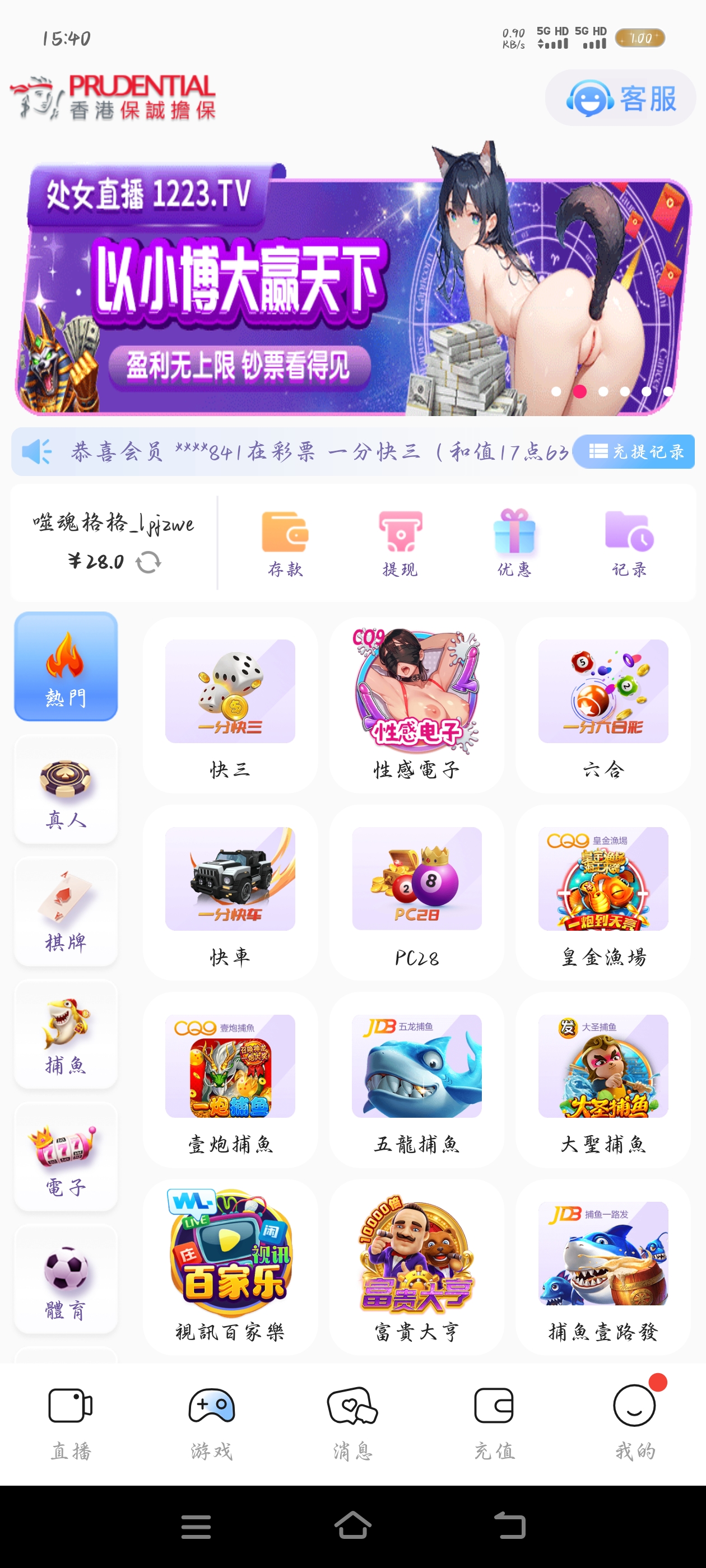Select the 棋牌 category
Screen dimensions: 706x1568
tap(66, 912)
